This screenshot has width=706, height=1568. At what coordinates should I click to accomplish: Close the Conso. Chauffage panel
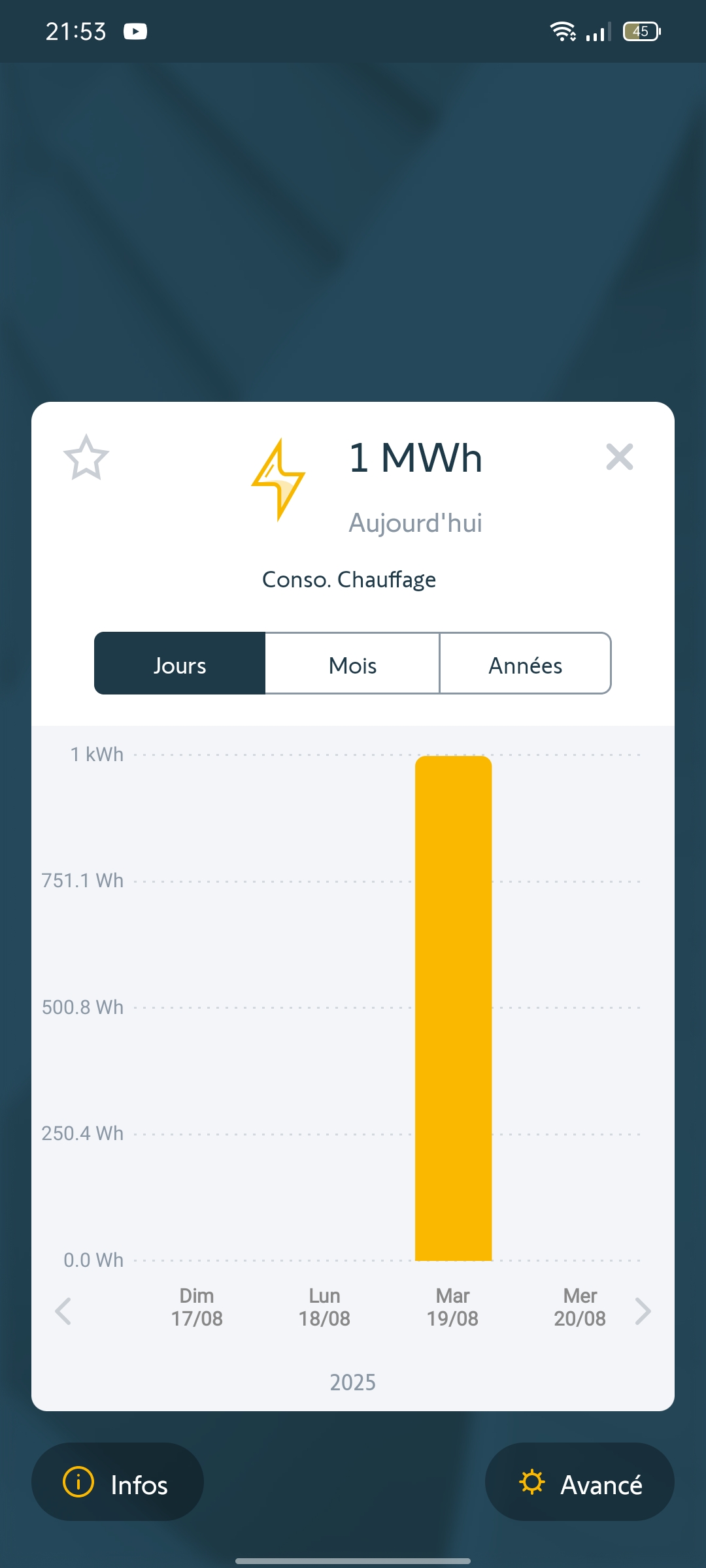619,457
